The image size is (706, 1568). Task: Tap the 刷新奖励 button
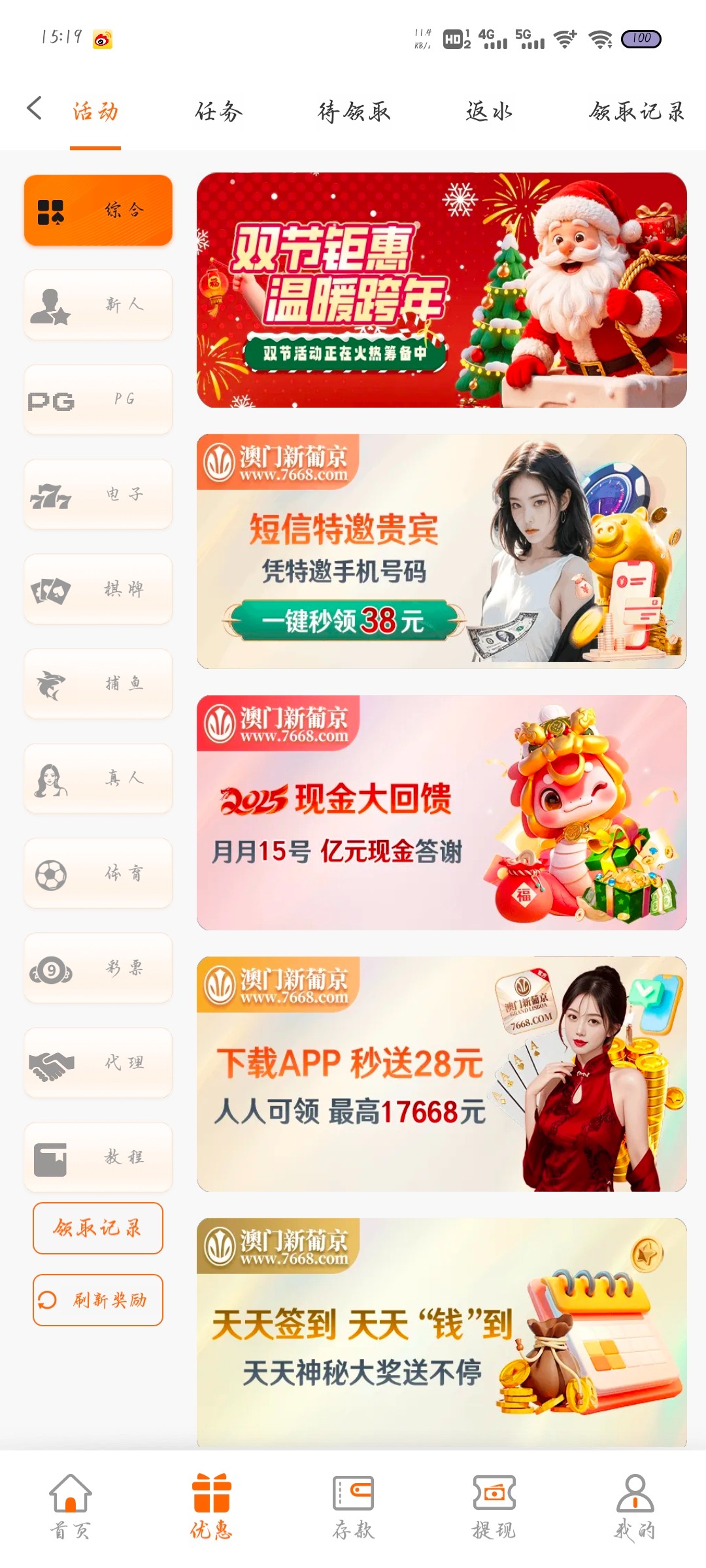(x=98, y=1299)
